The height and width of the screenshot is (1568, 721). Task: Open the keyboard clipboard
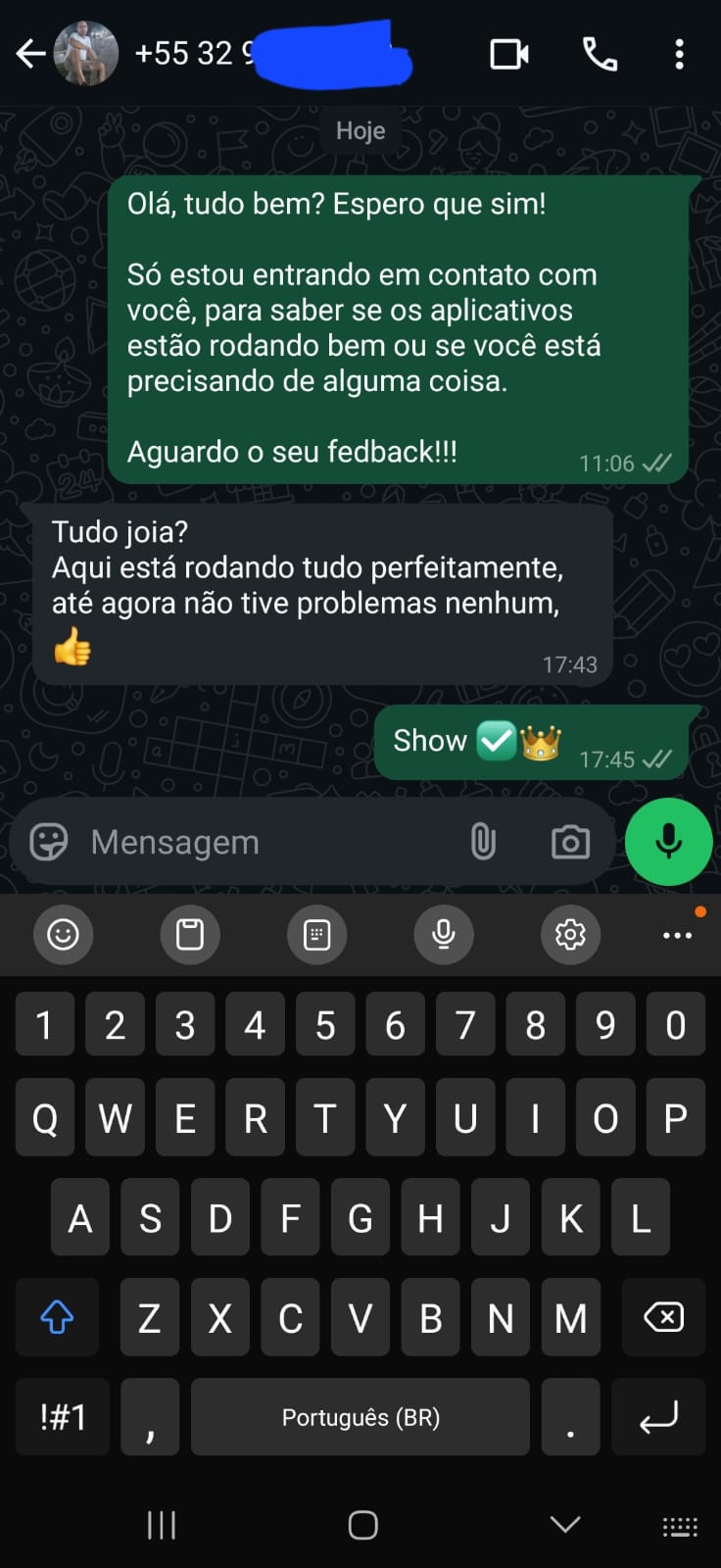[x=190, y=935]
